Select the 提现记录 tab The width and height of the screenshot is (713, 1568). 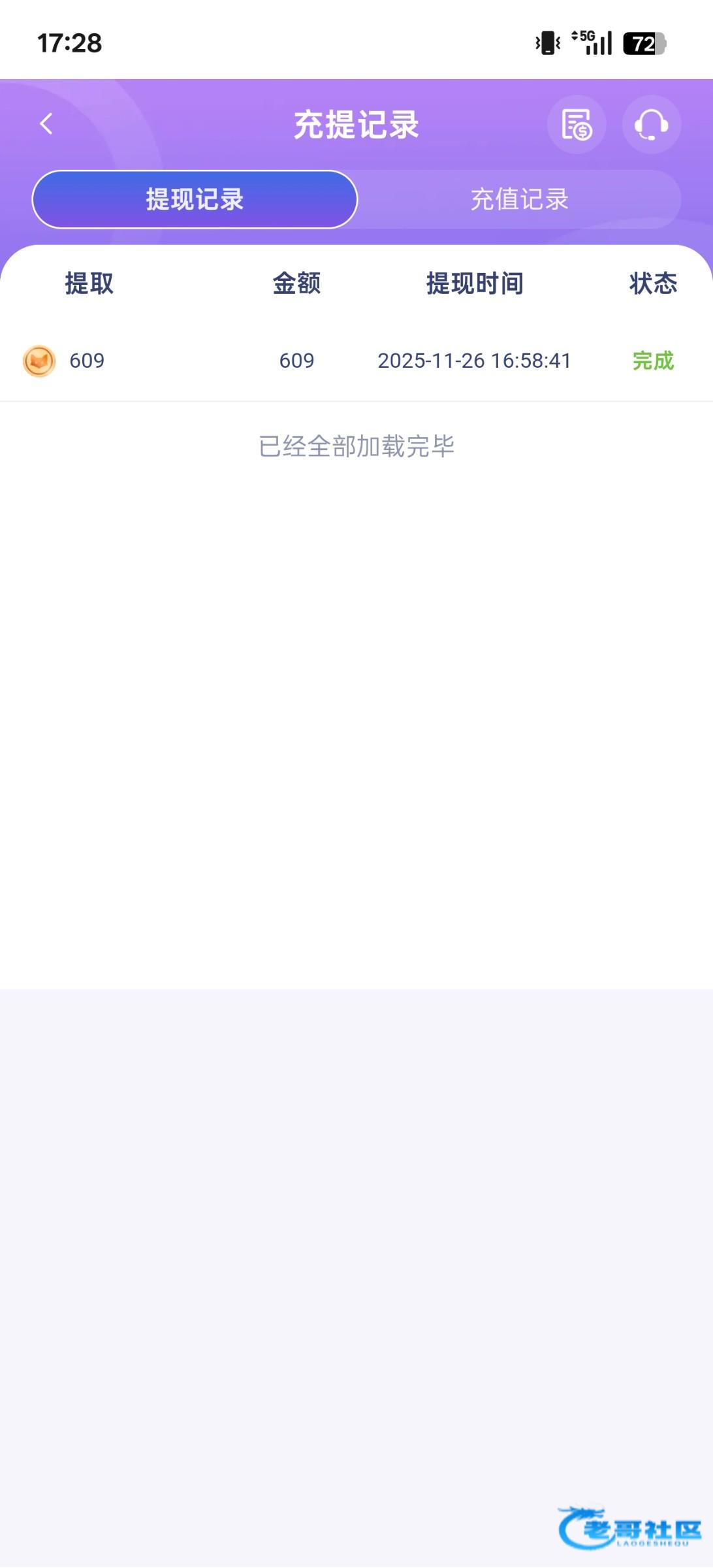click(x=195, y=199)
